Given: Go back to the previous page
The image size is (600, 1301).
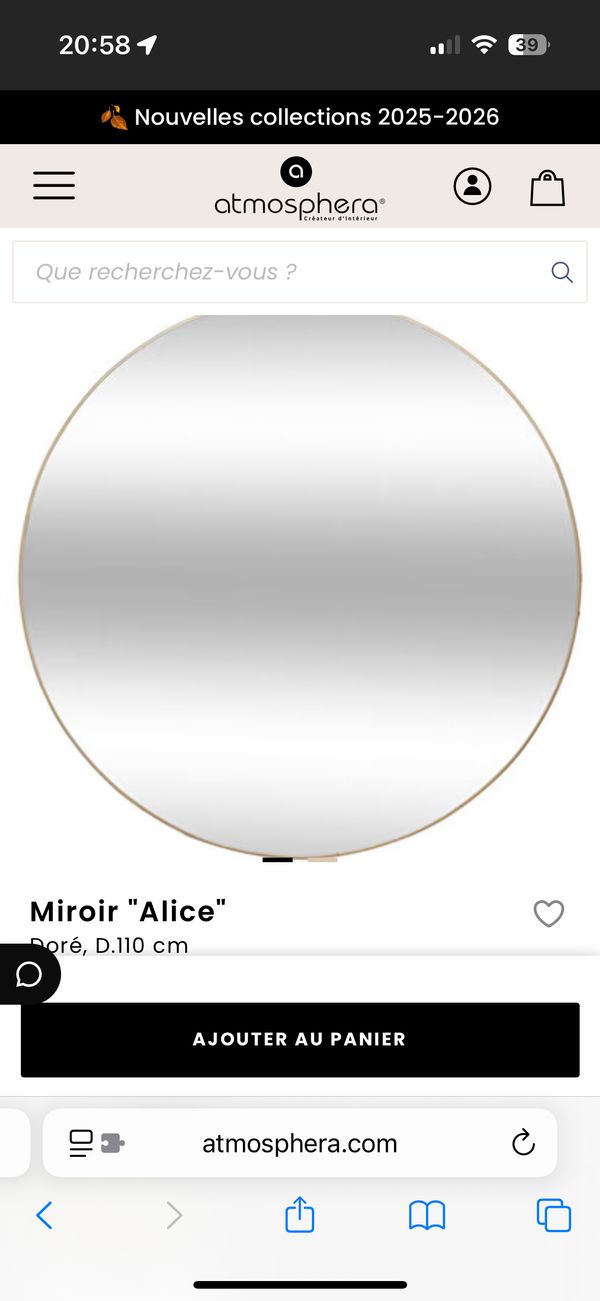Looking at the screenshot, I should point(44,1215).
